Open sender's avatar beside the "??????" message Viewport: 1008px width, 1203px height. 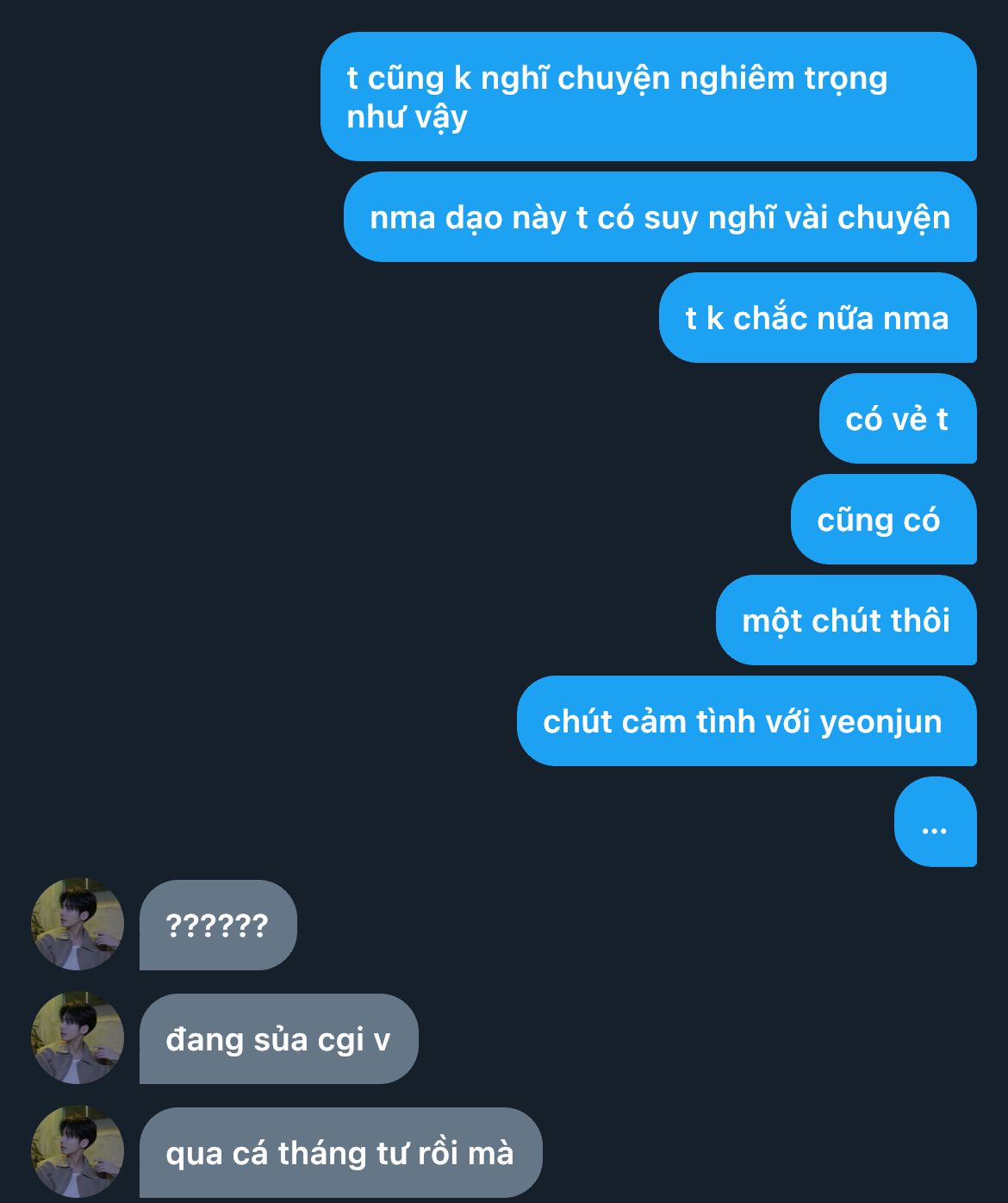click(78, 925)
